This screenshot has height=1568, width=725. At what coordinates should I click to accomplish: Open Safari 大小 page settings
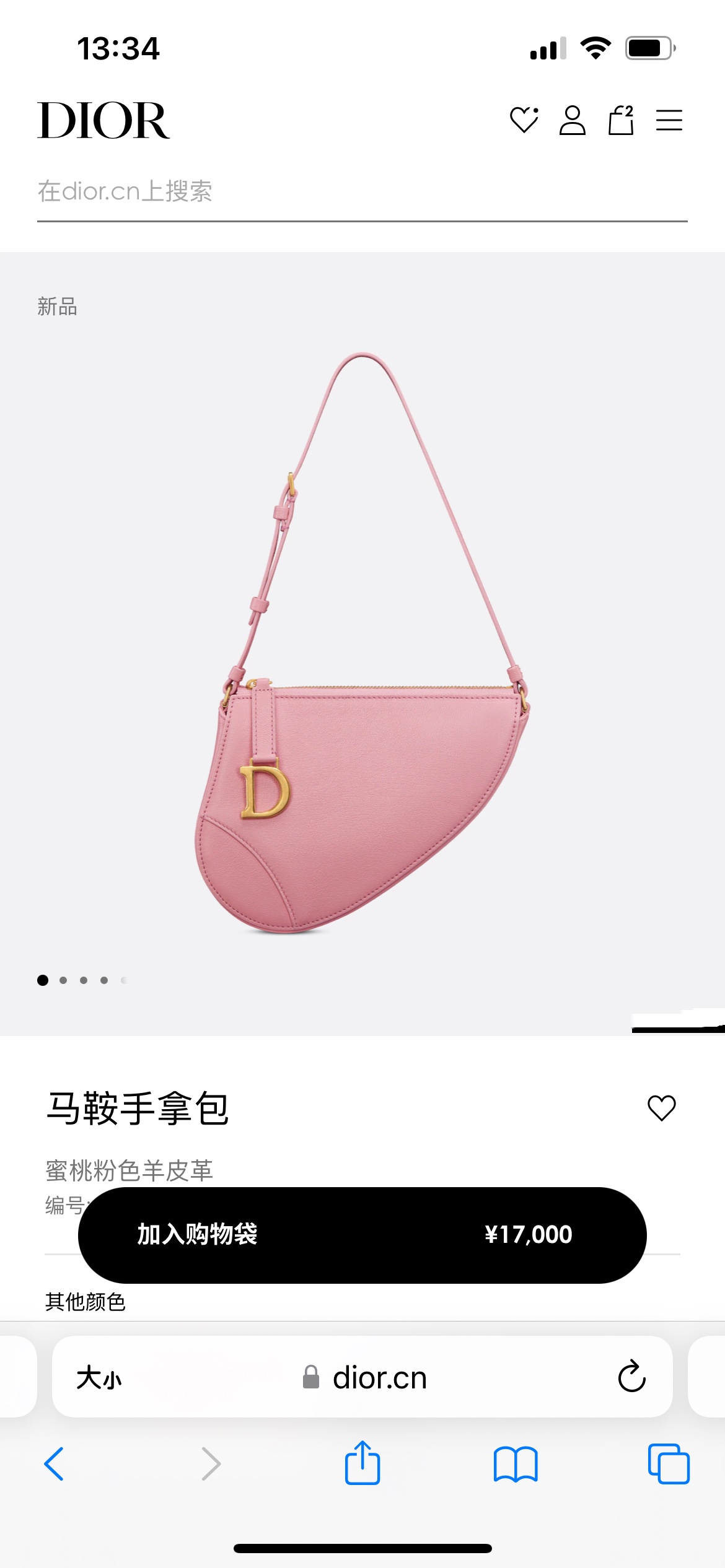coord(99,1379)
